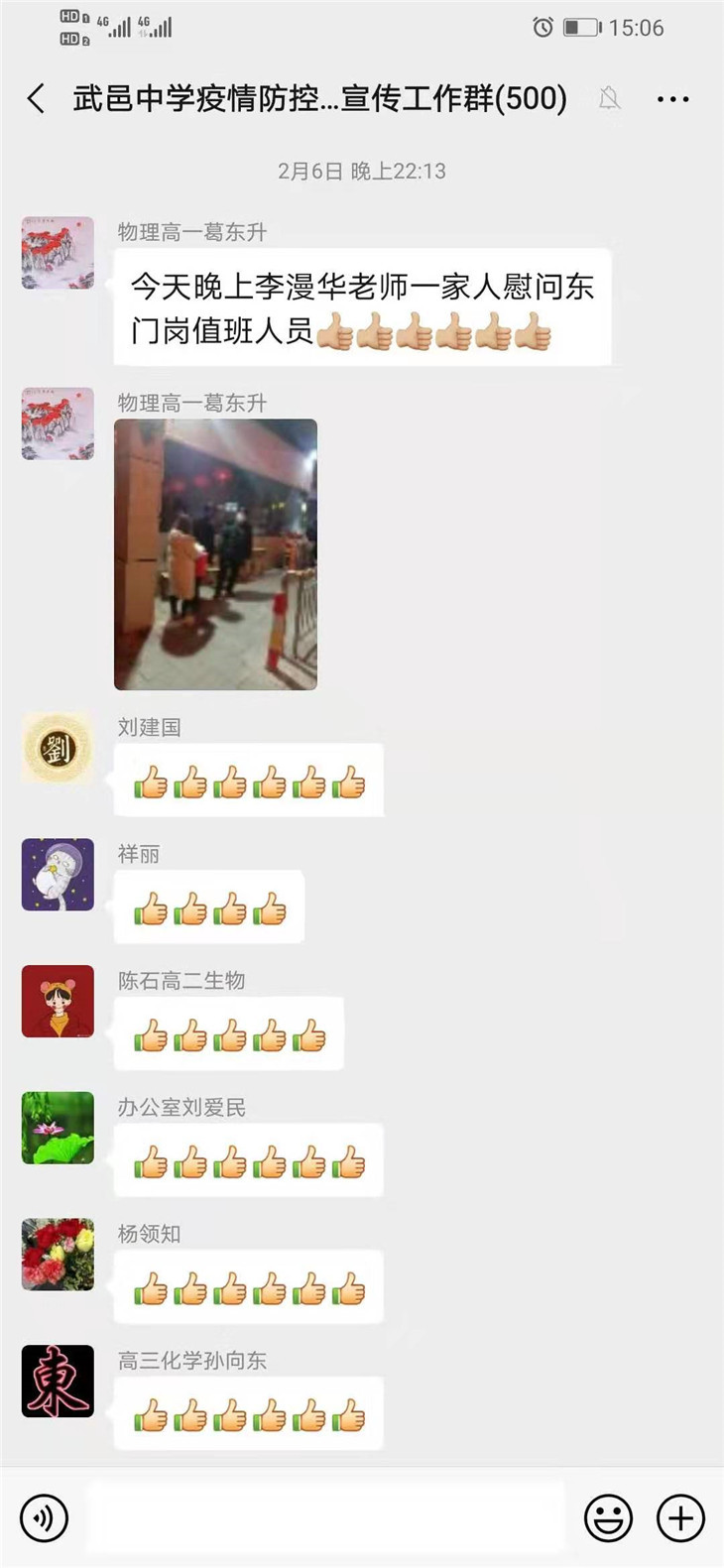The image size is (724, 1568).
Task: Open the photo sent by 物理高一葛东升
Action: pos(215,553)
